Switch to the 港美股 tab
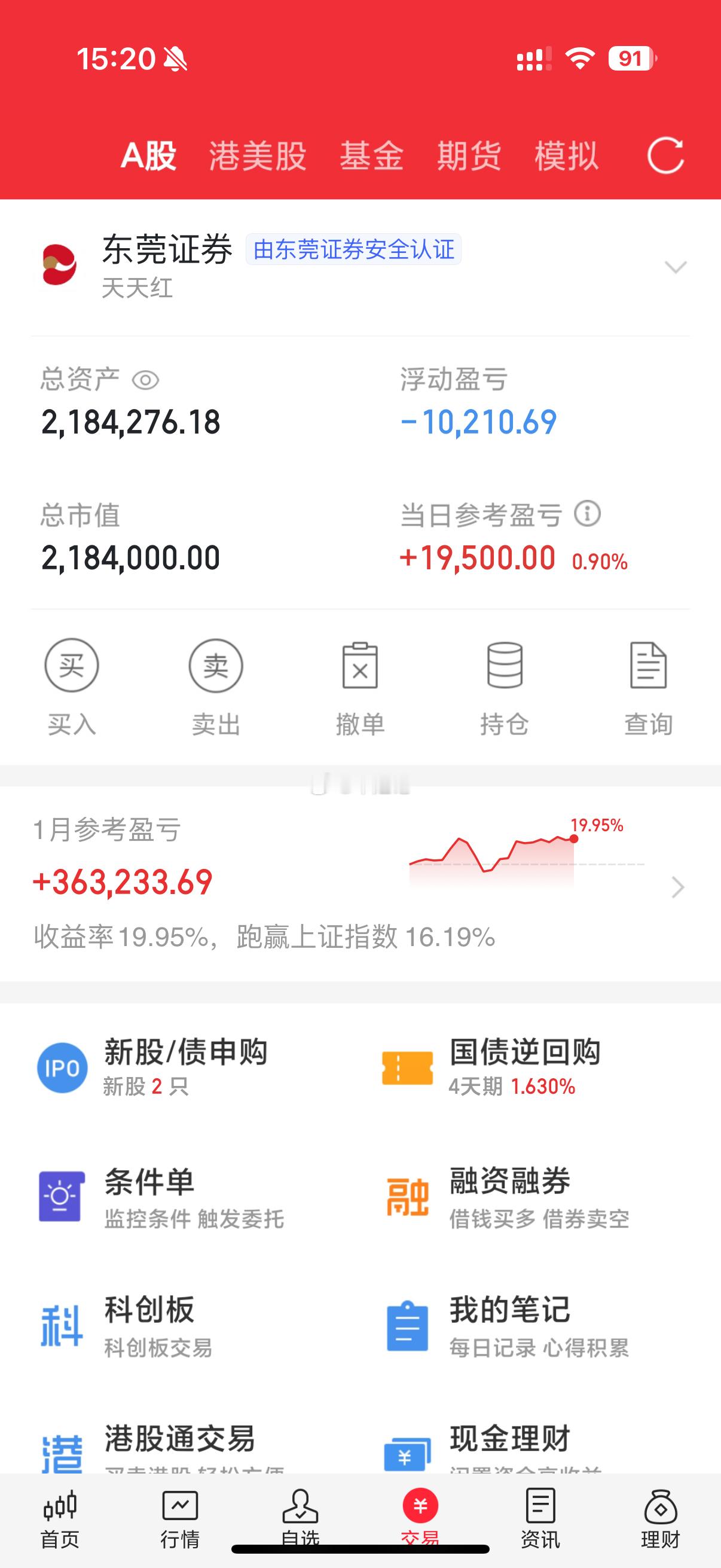 pos(257,156)
